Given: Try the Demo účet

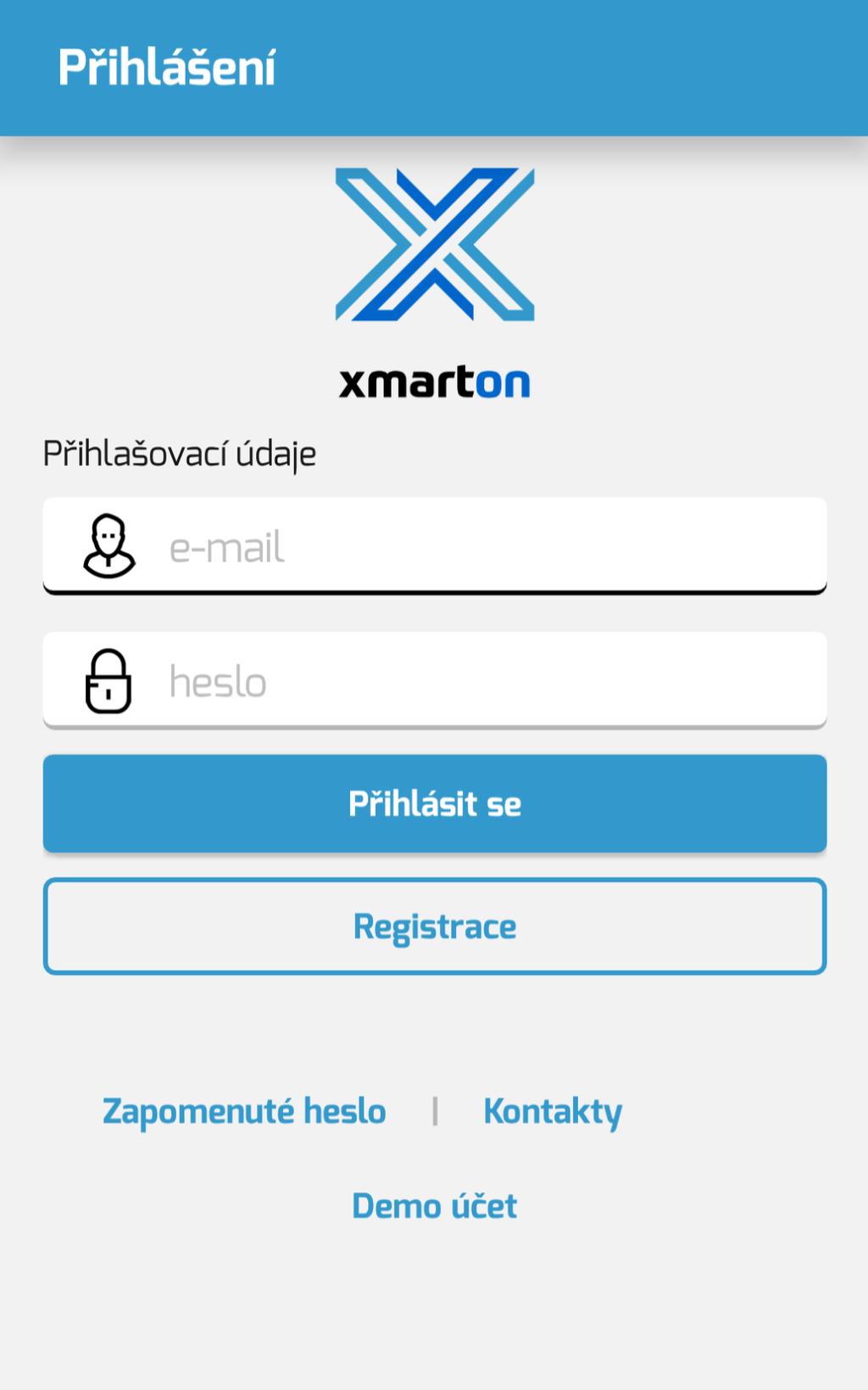Looking at the screenshot, I should [434, 1206].
